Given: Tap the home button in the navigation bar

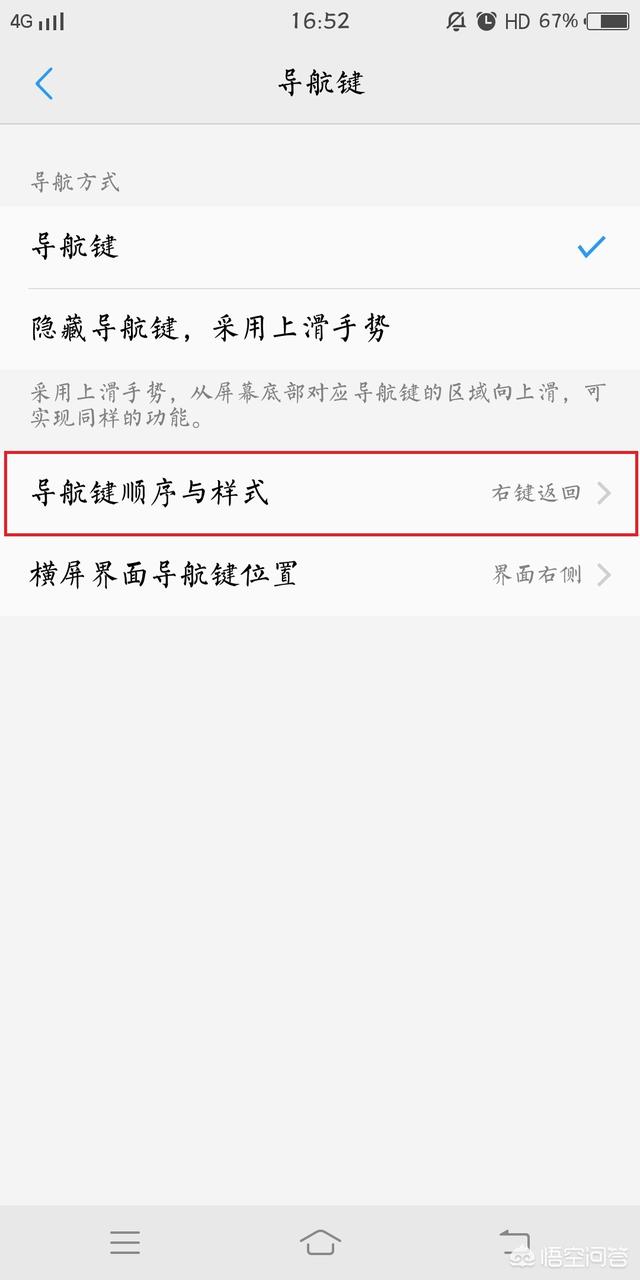Looking at the screenshot, I should pyautogui.click(x=320, y=1242).
